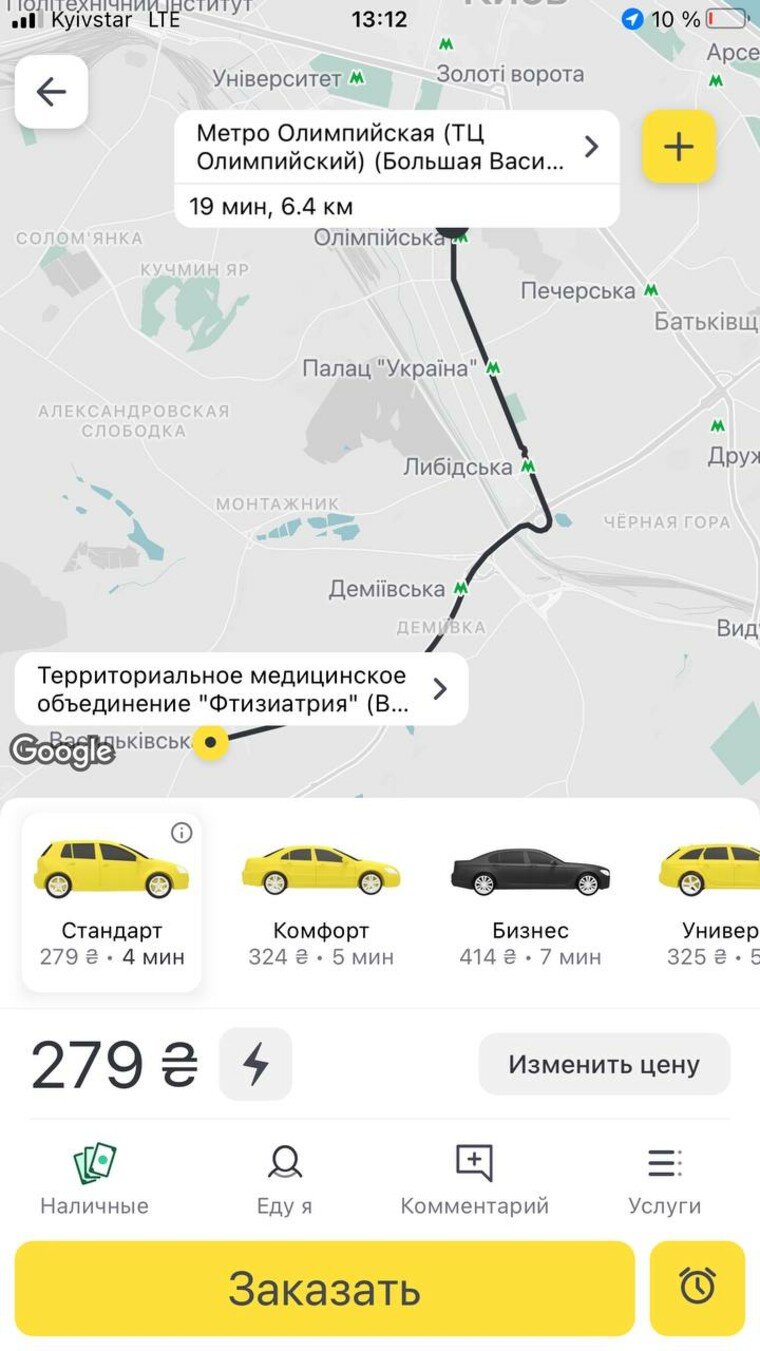Edit pickup address Фтизиатрия

click(x=241, y=689)
